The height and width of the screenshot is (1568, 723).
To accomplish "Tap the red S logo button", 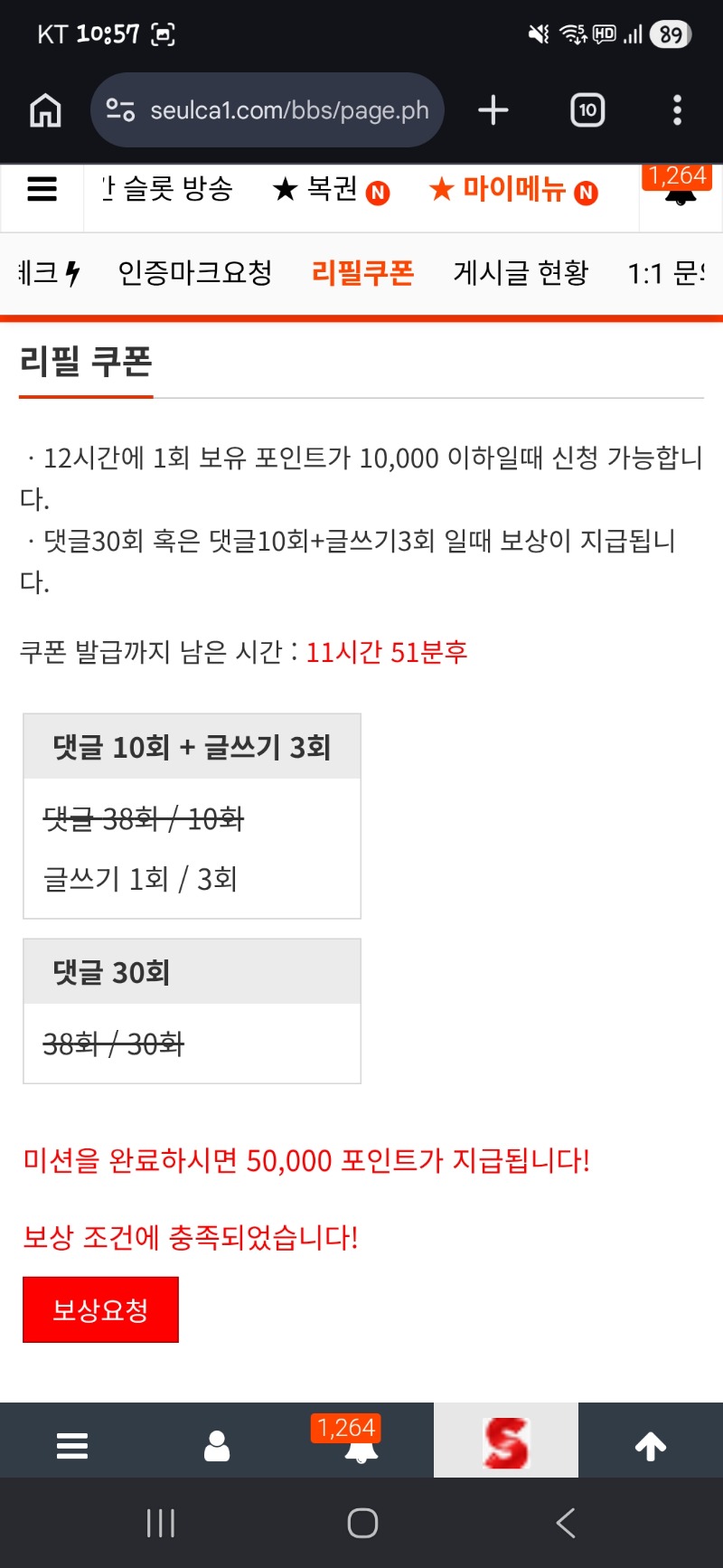I will tap(506, 1441).
